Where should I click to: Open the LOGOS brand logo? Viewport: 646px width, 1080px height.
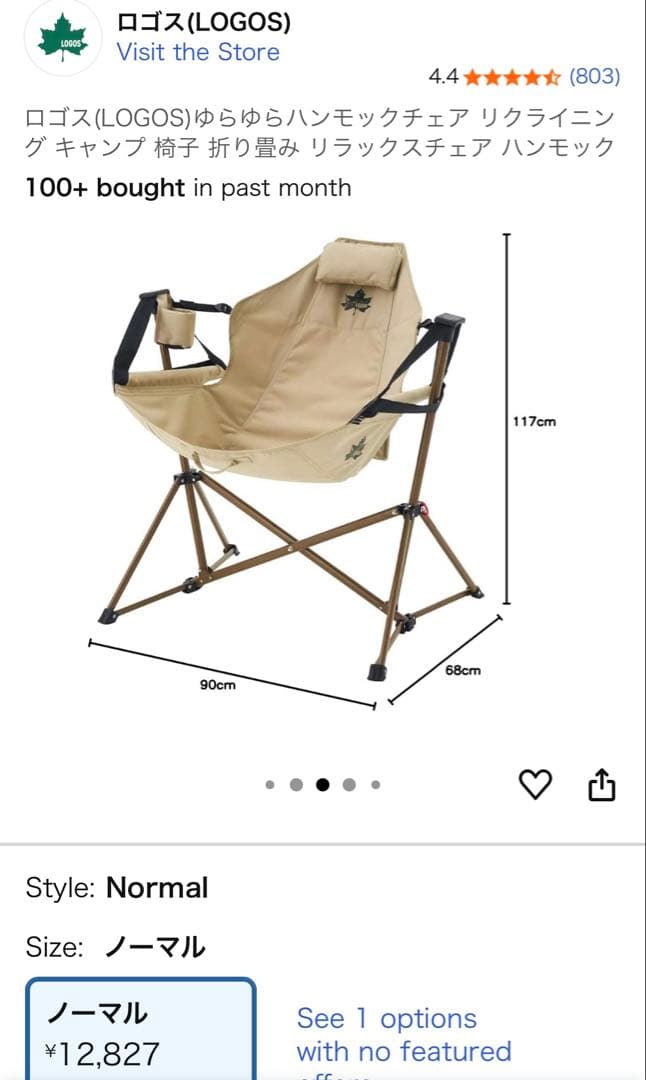tap(62, 40)
